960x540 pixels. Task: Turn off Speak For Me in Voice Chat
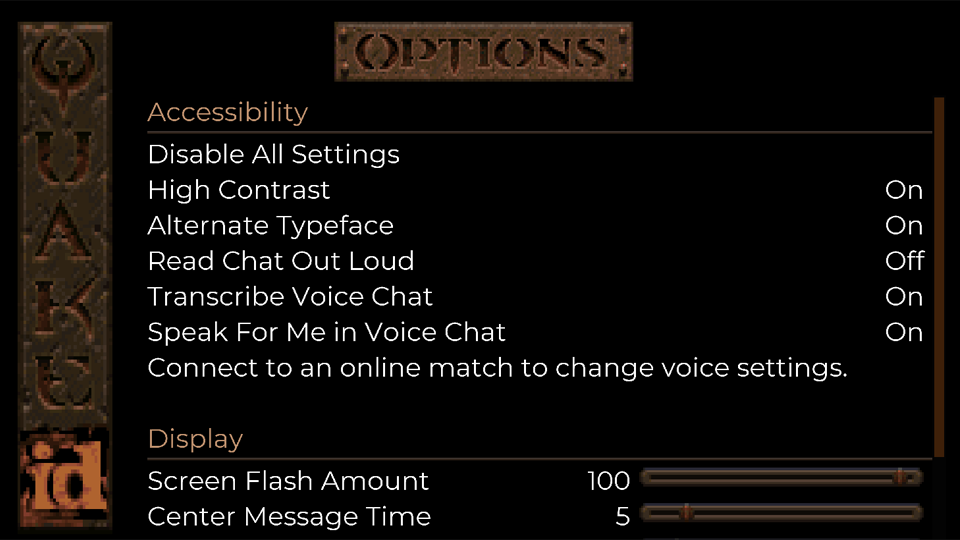[x=539, y=332]
